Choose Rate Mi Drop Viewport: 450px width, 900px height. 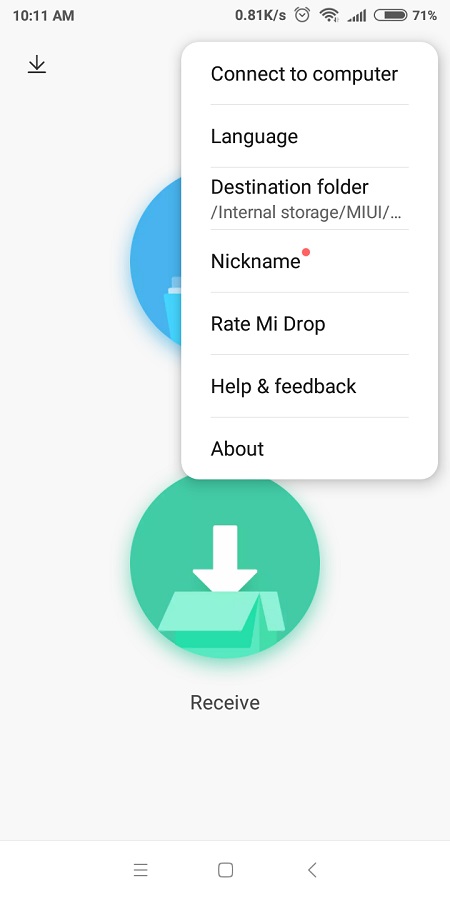point(309,324)
